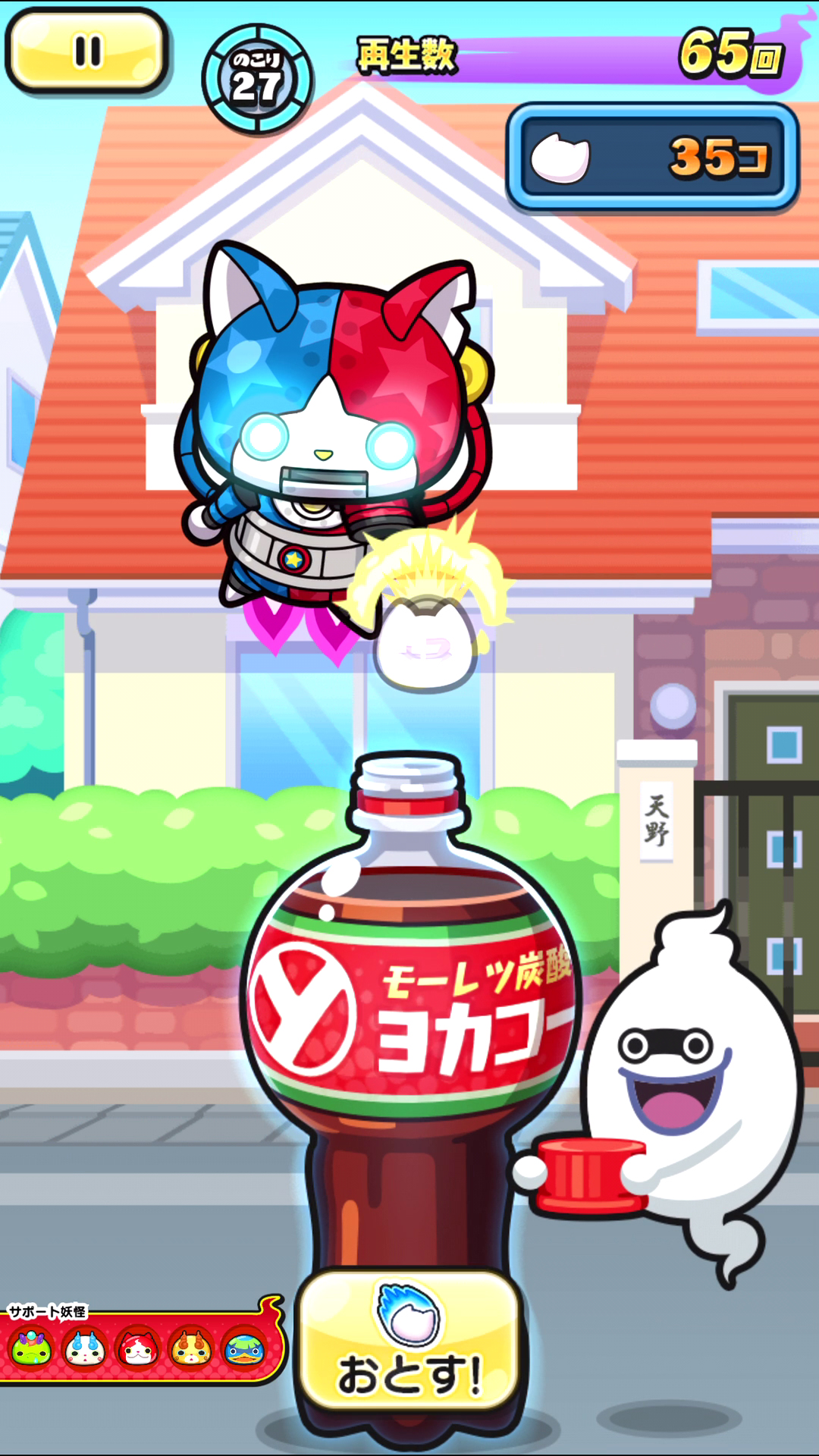Pause the game

coord(86,52)
